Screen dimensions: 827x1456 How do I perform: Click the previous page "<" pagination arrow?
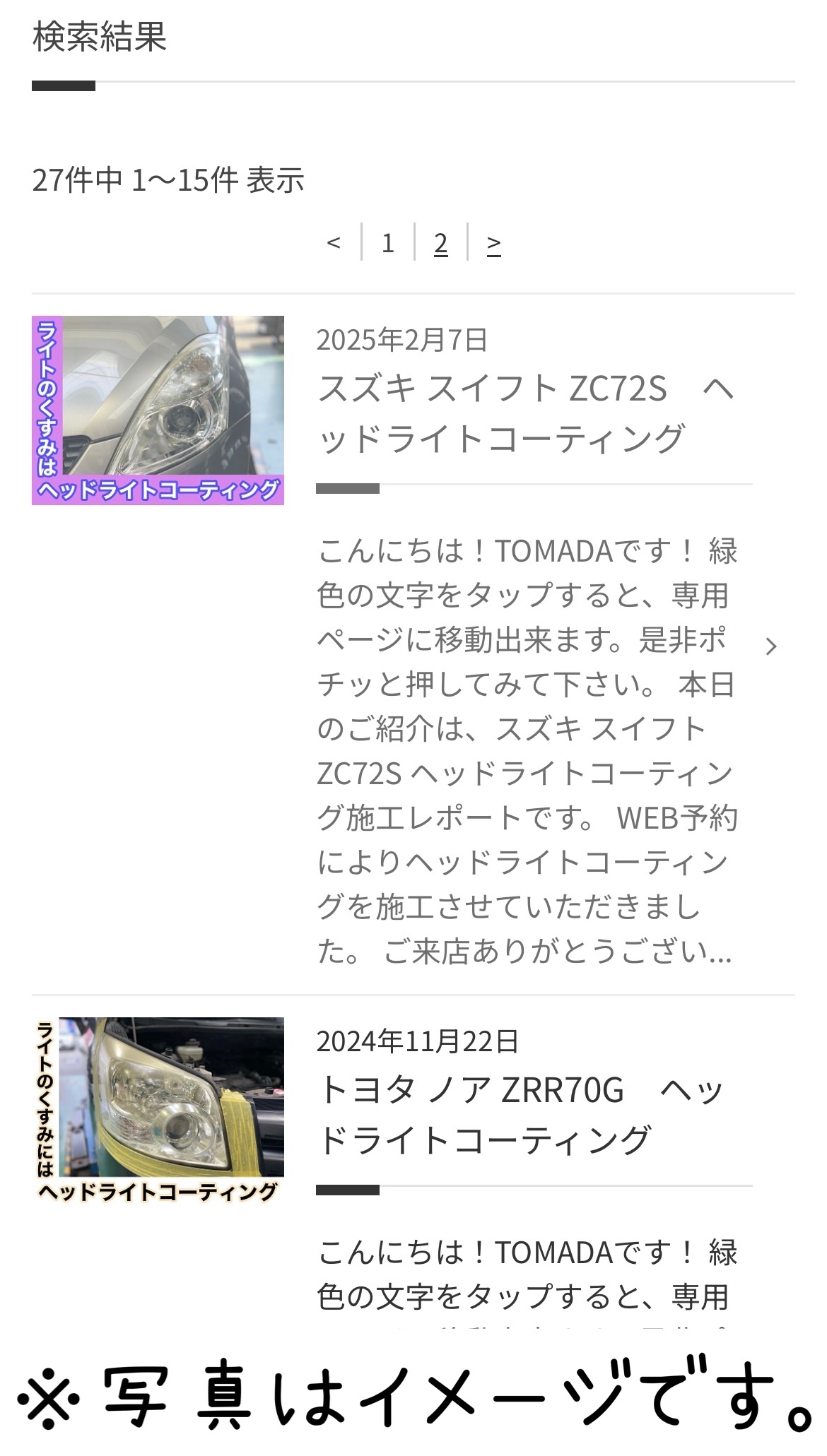(334, 244)
